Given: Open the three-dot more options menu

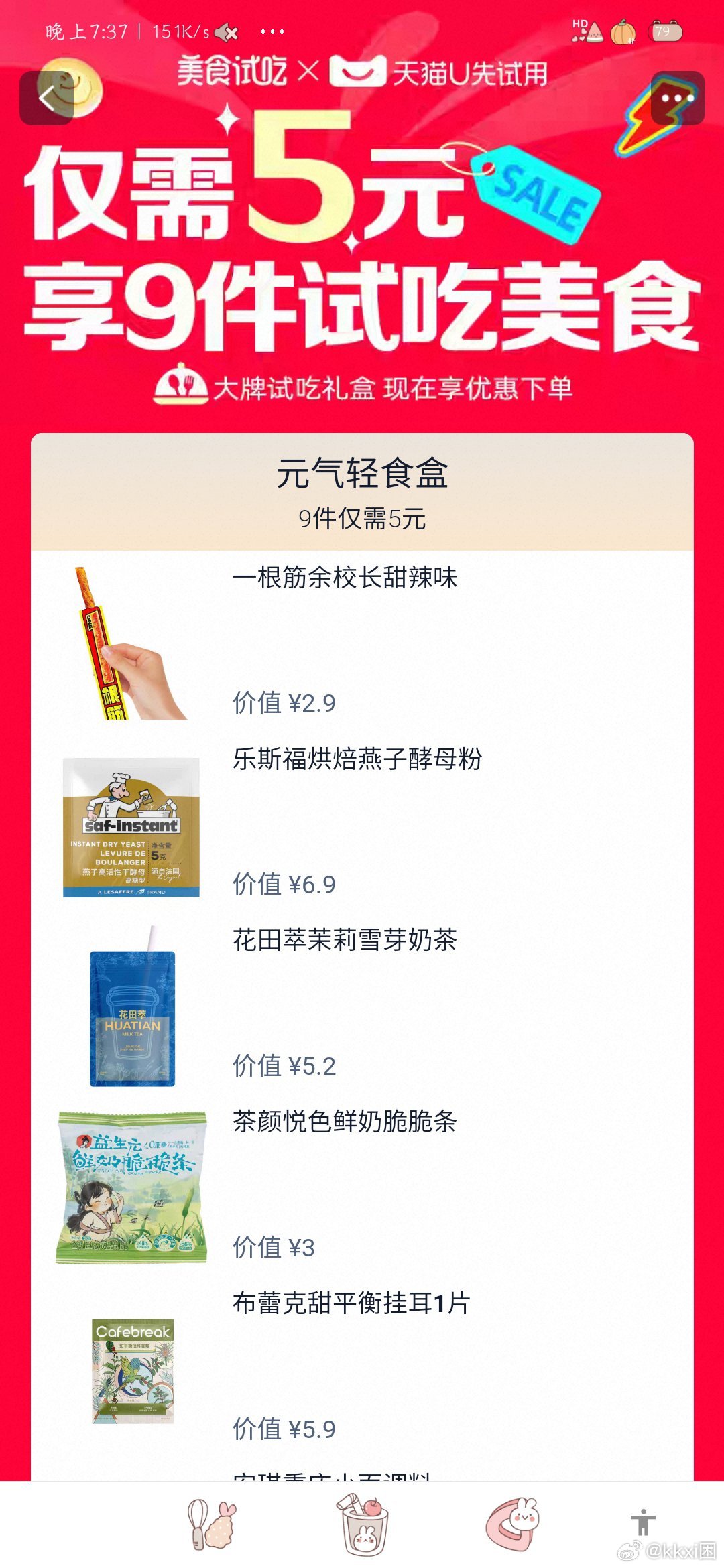Looking at the screenshot, I should pos(677,99).
